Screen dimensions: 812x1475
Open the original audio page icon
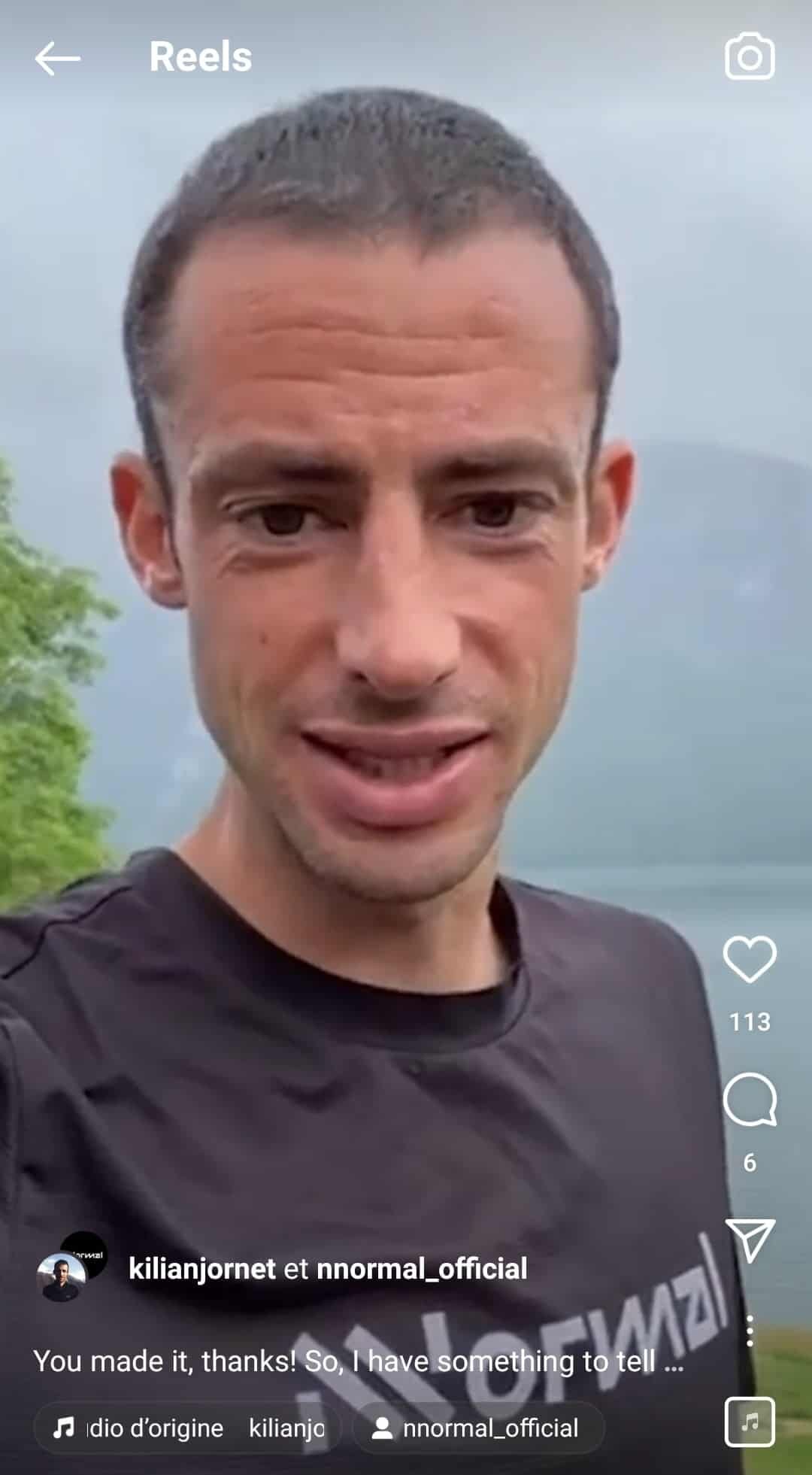750,1420
